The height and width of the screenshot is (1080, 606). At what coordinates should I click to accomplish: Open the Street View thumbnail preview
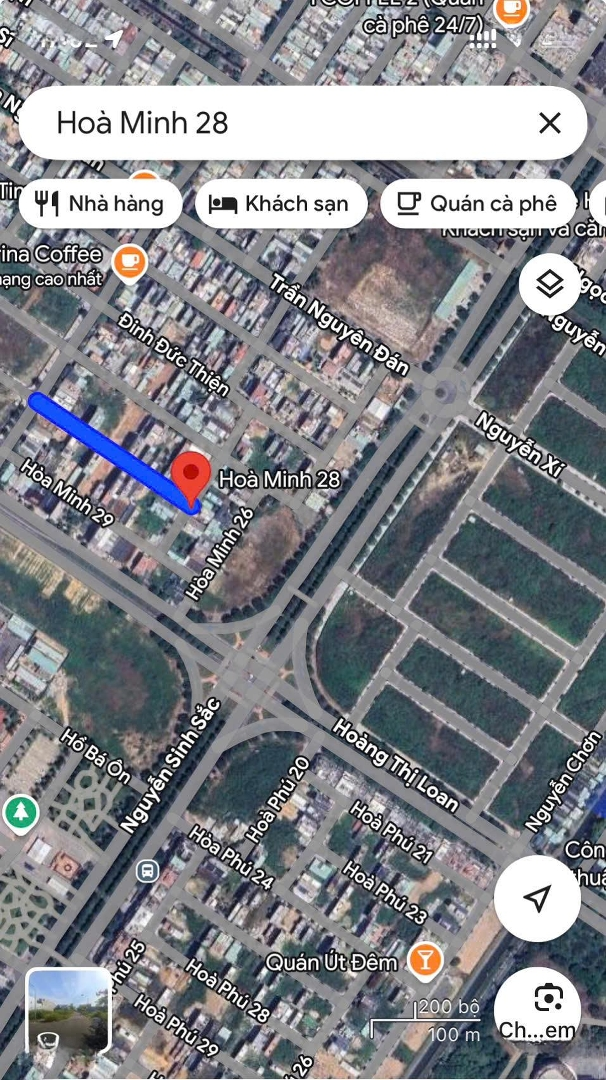(x=68, y=1011)
